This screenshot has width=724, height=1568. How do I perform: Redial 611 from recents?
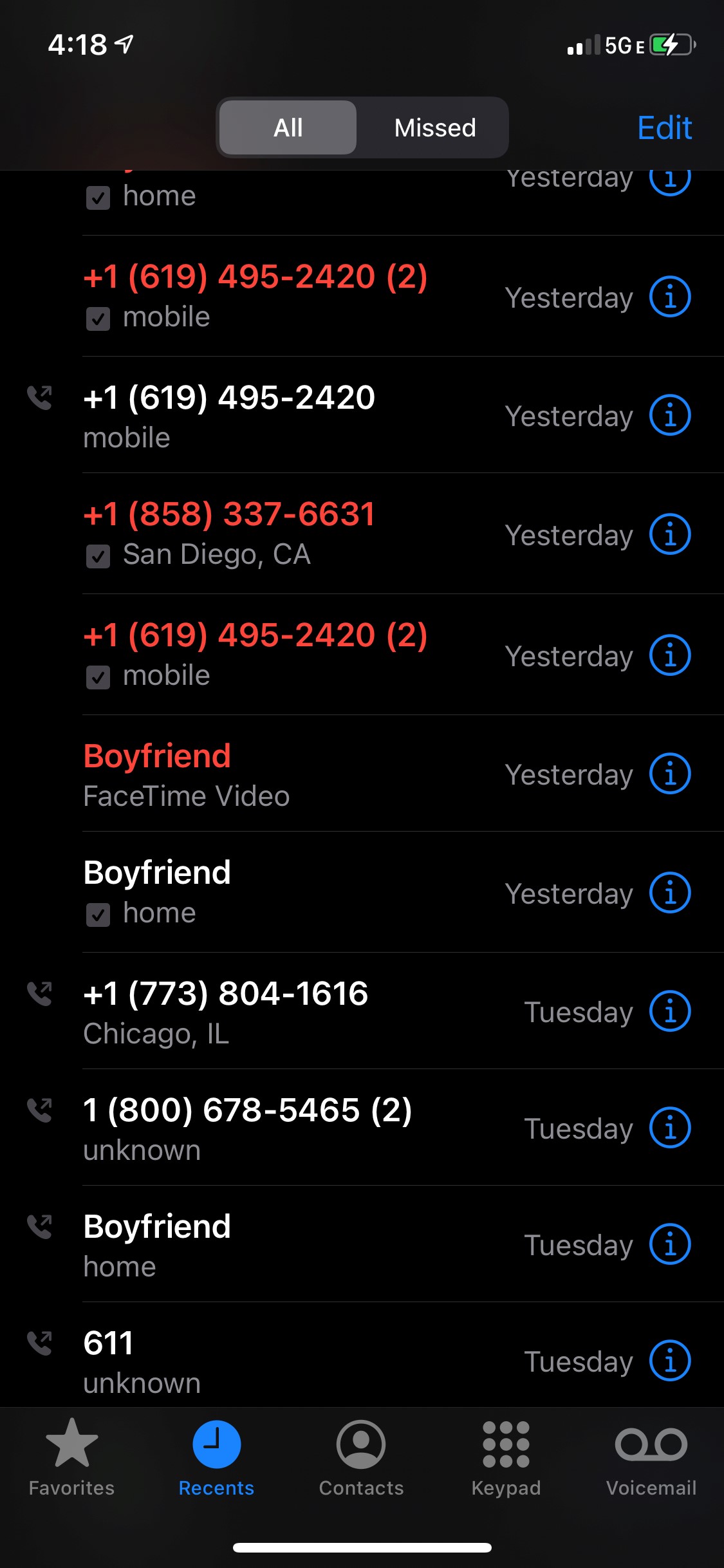142,1361
